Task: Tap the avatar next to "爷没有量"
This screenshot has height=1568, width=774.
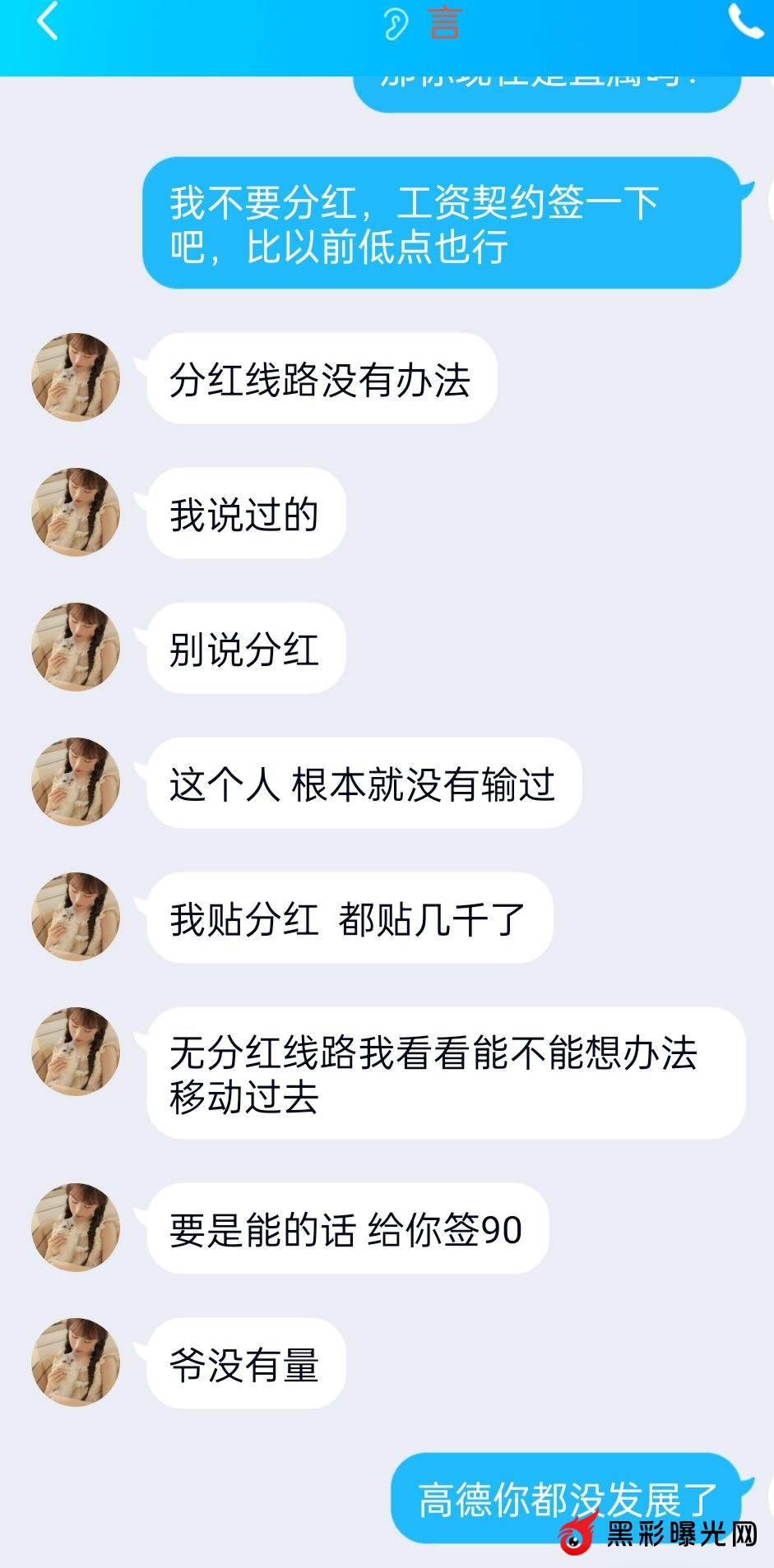Action: click(x=76, y=1362)
